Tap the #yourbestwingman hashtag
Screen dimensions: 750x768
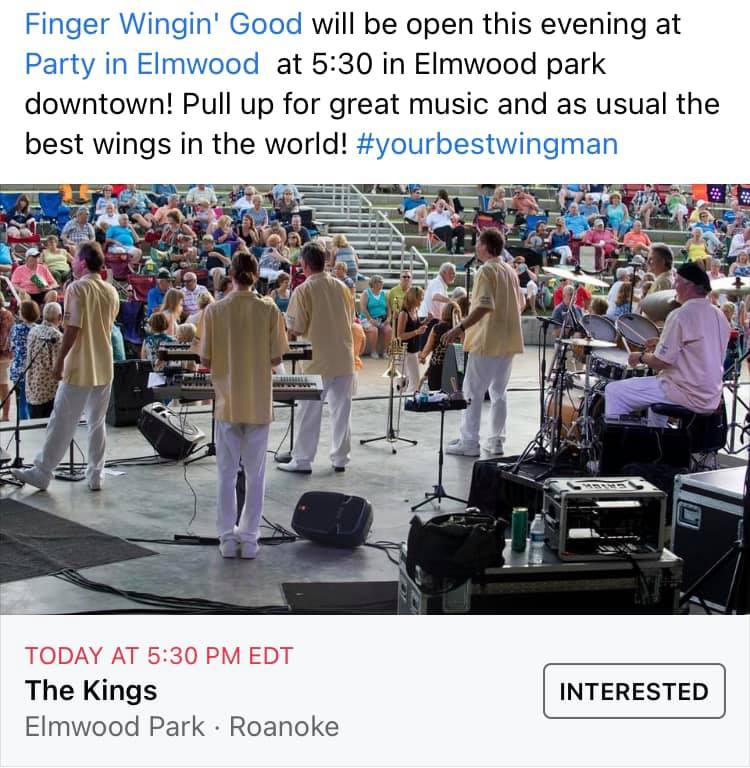[x=486, y=144]
